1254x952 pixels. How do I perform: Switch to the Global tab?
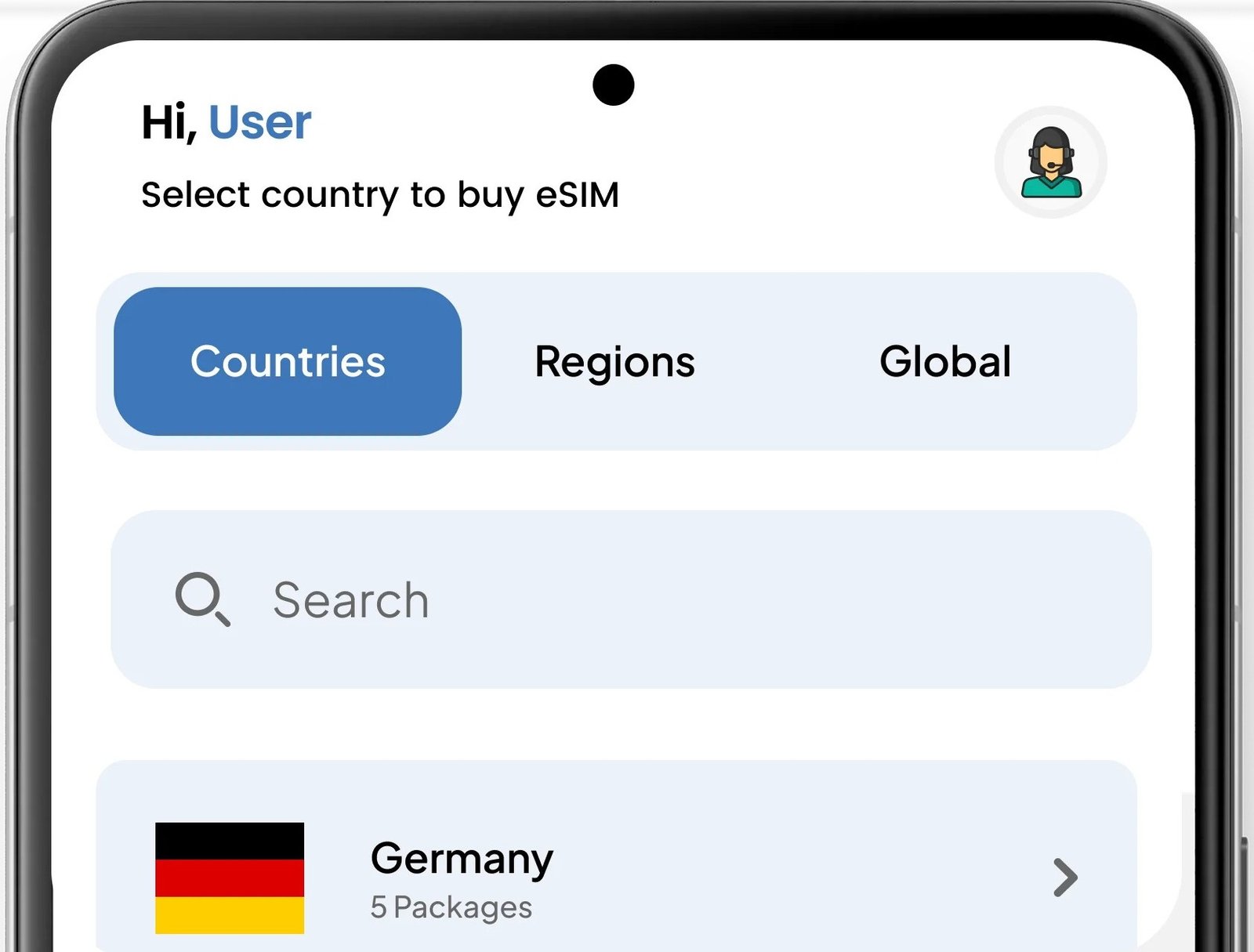click(945, 362)
